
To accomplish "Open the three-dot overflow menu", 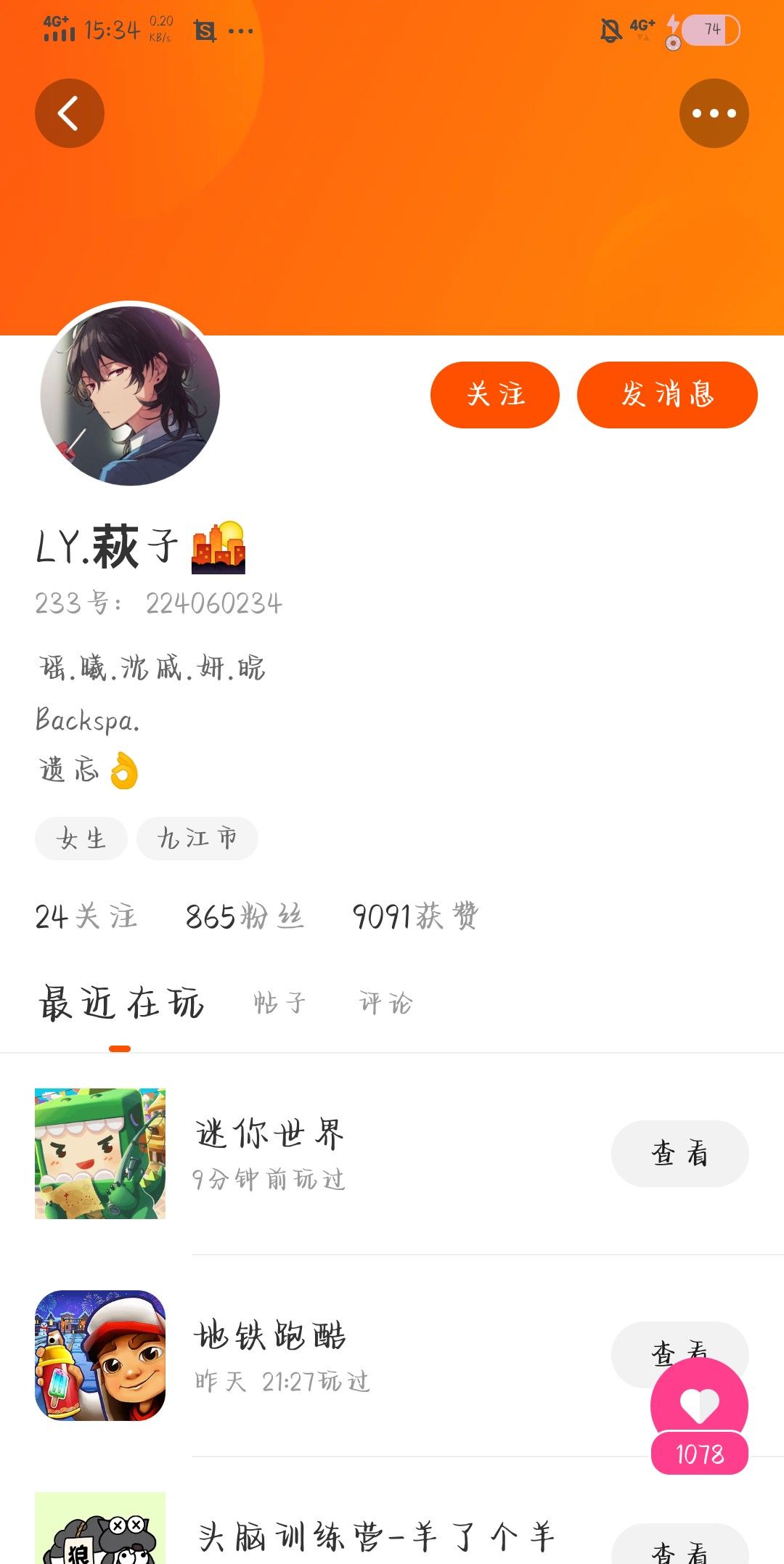I will point(714,113).
